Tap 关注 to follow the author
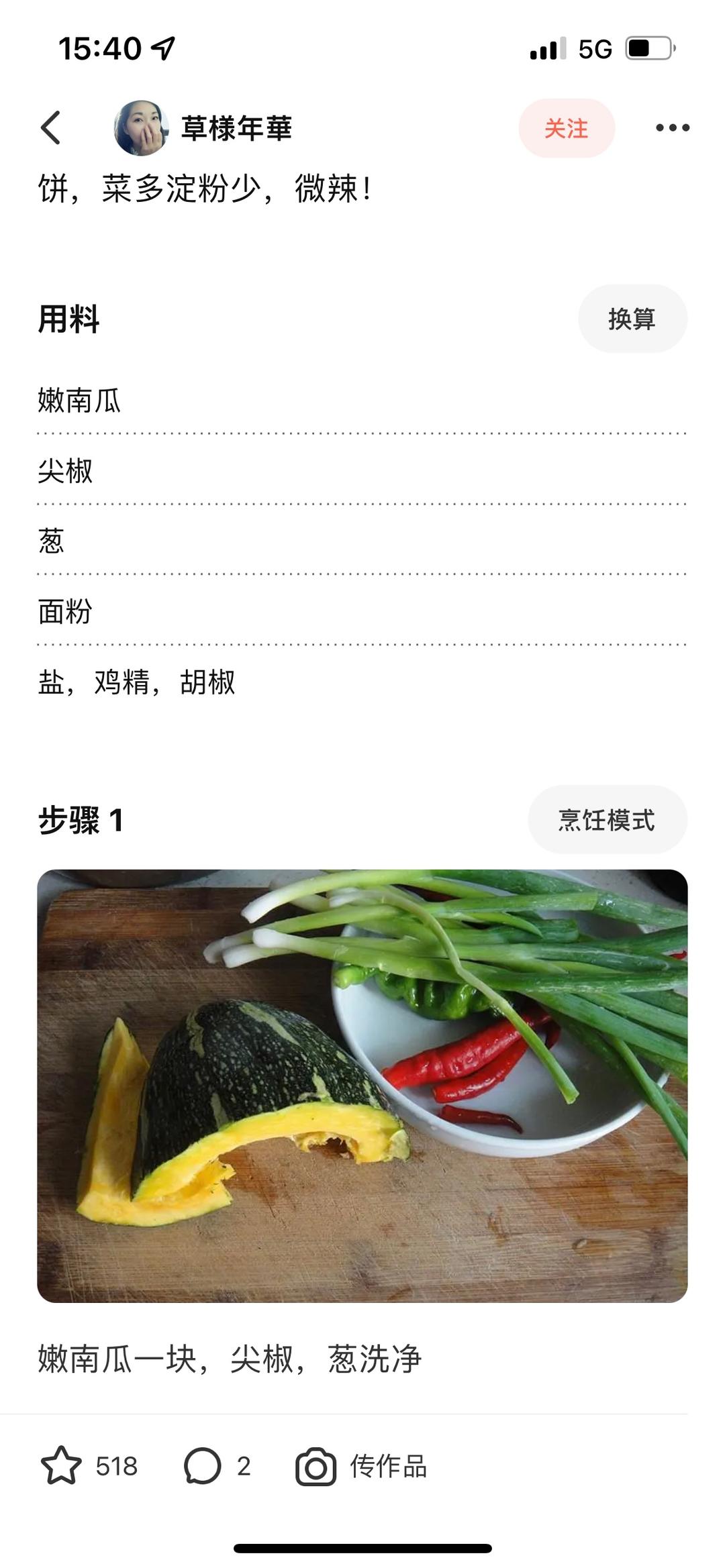 coord(567,127)
